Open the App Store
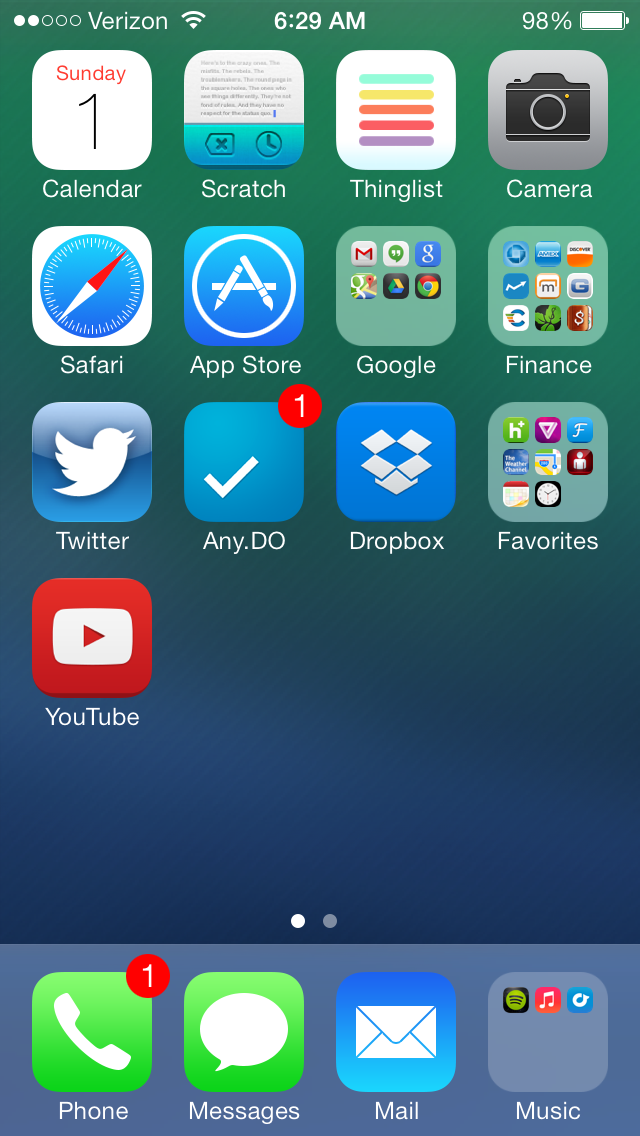Screen dimensions: 640x1136 click(244, 286)
